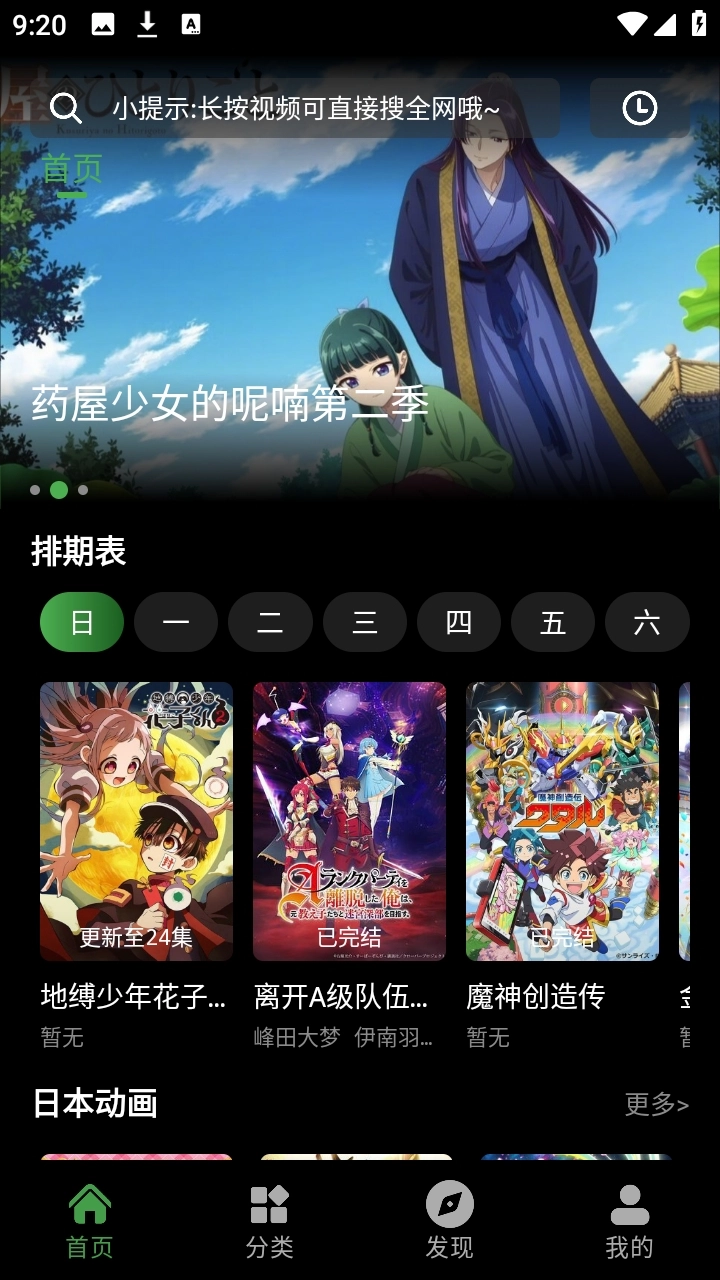Open 分类 (categories) via grid icon
This screenshot has height=1280, width=720.
point(269,1202)
